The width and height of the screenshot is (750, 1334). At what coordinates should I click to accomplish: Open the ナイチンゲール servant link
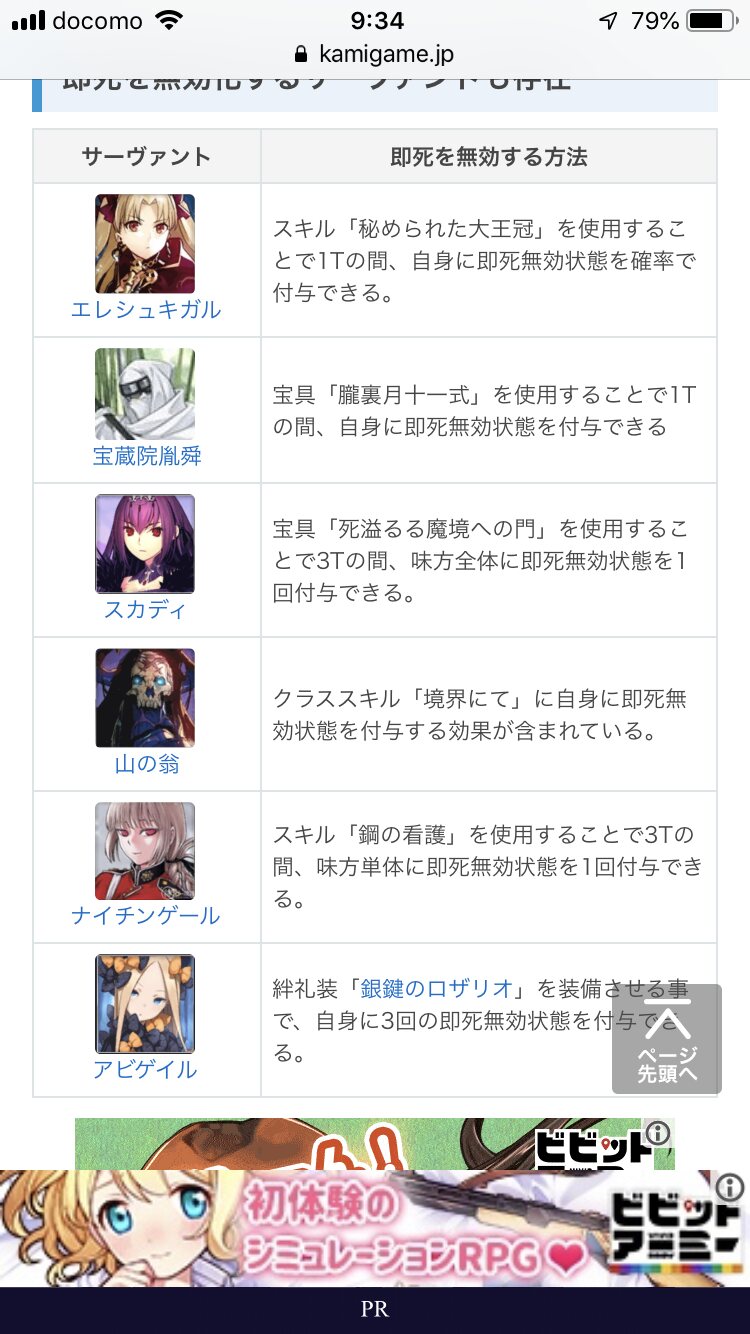[146, 915]
